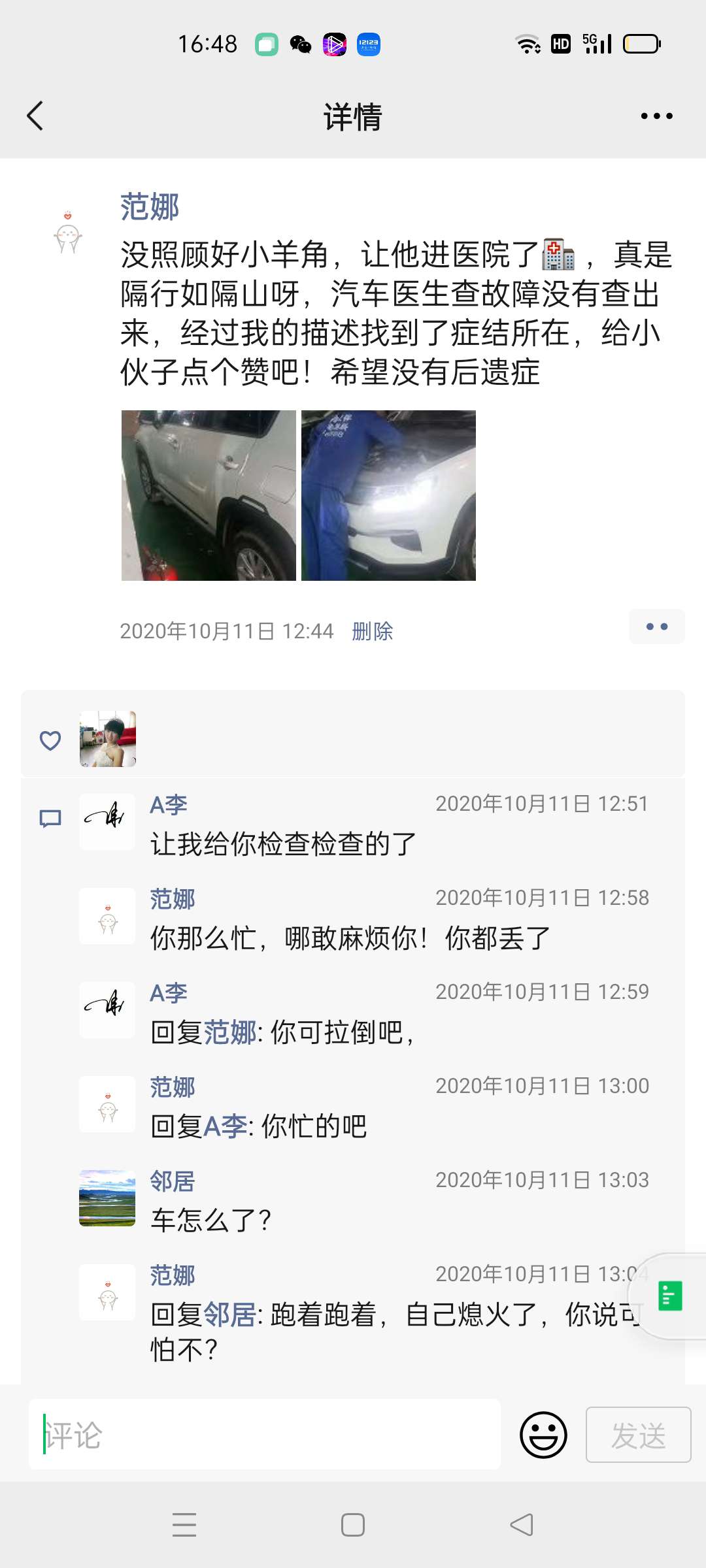Screen dimensions: 706x1568
Task: Open the emoji picker next to comment box
Action: (543, 1435)
